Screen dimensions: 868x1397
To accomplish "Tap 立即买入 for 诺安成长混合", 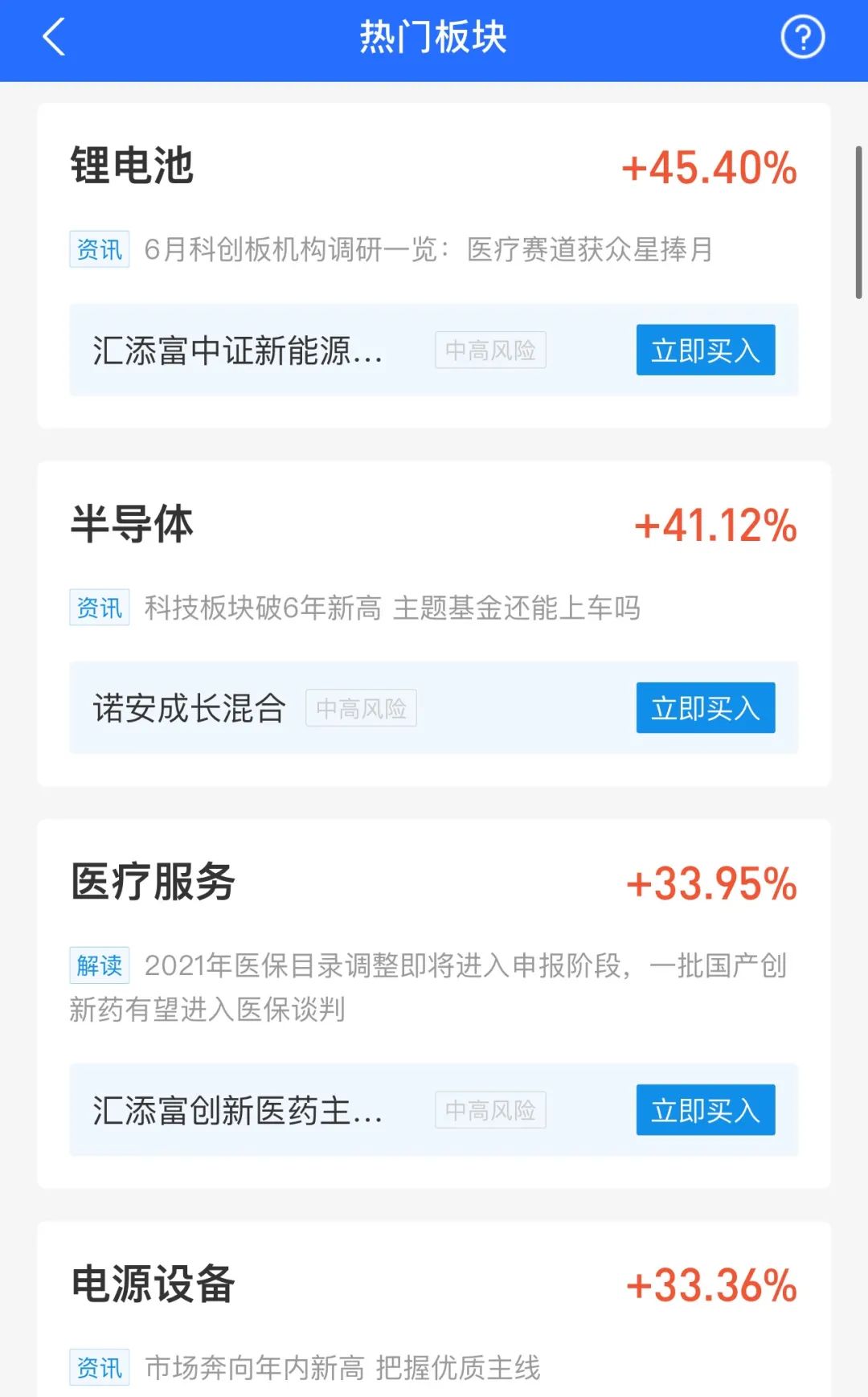I will (705, 708).
